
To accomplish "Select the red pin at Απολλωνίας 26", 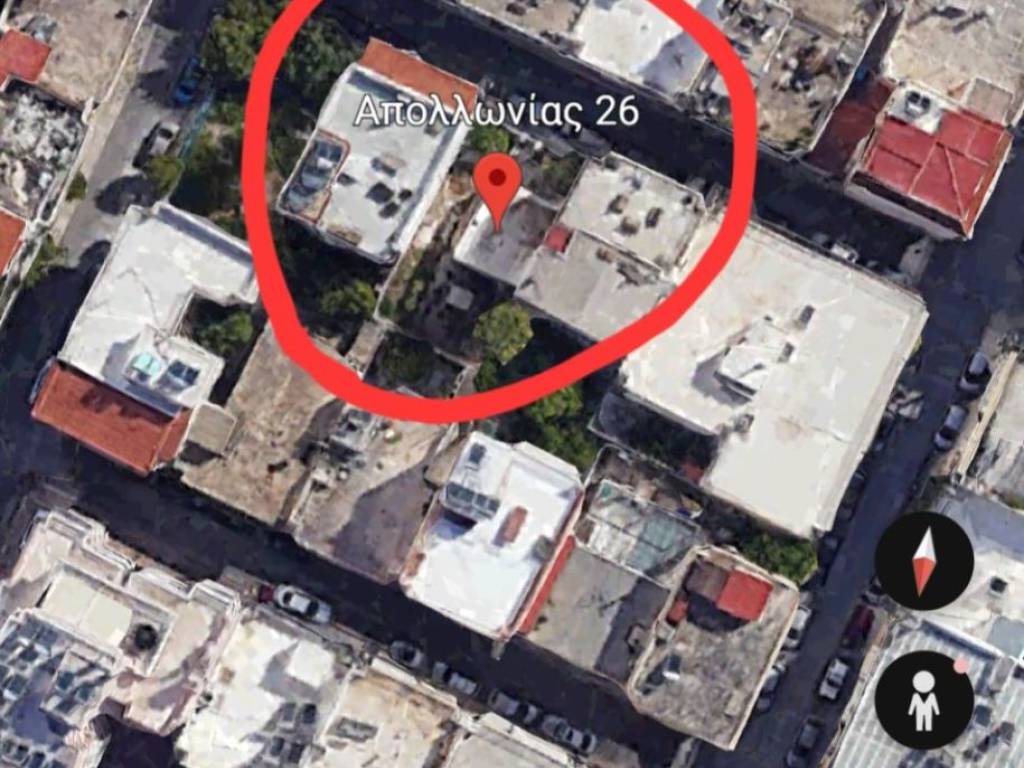I will click(x=497, y=185).
